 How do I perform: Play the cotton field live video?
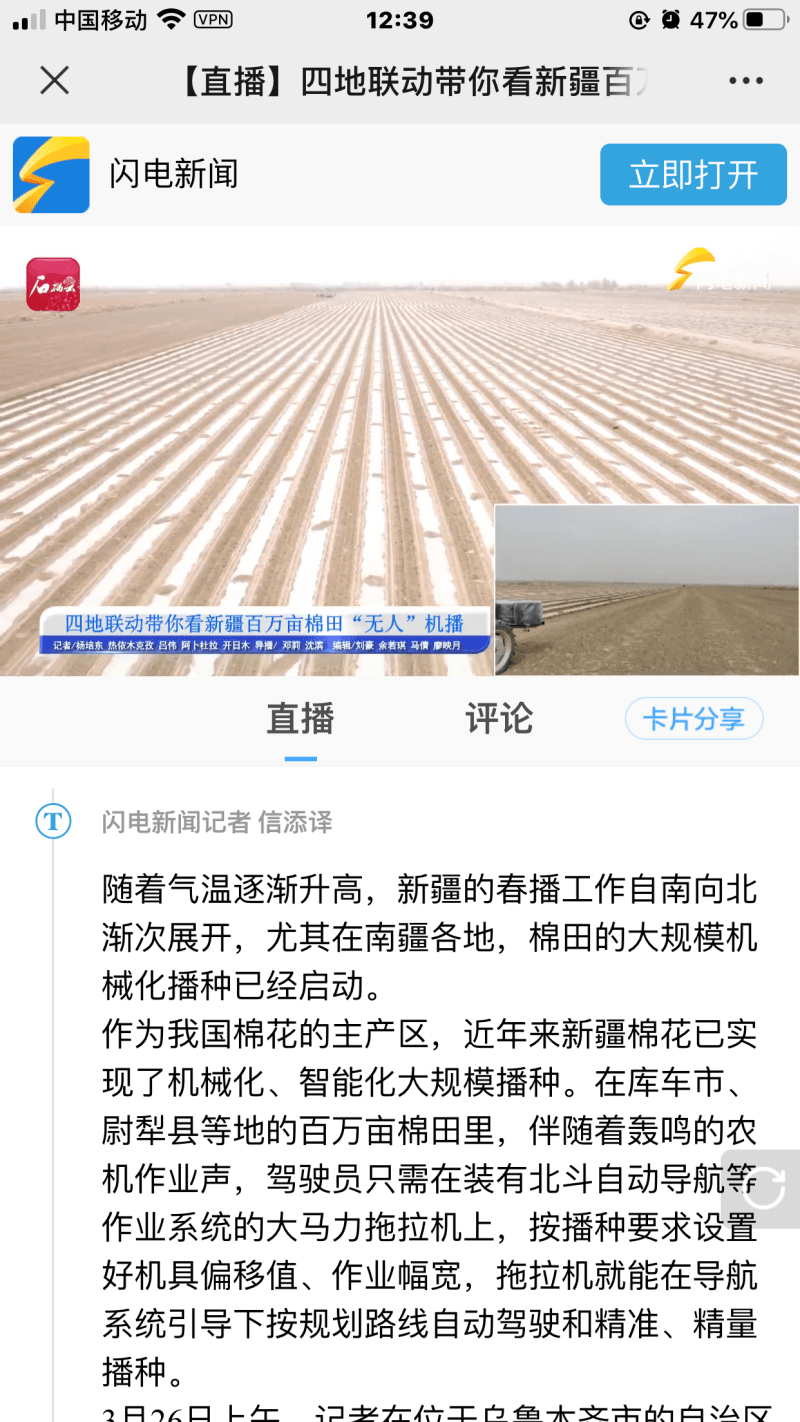pyautogui.click(x=400, y=450)
